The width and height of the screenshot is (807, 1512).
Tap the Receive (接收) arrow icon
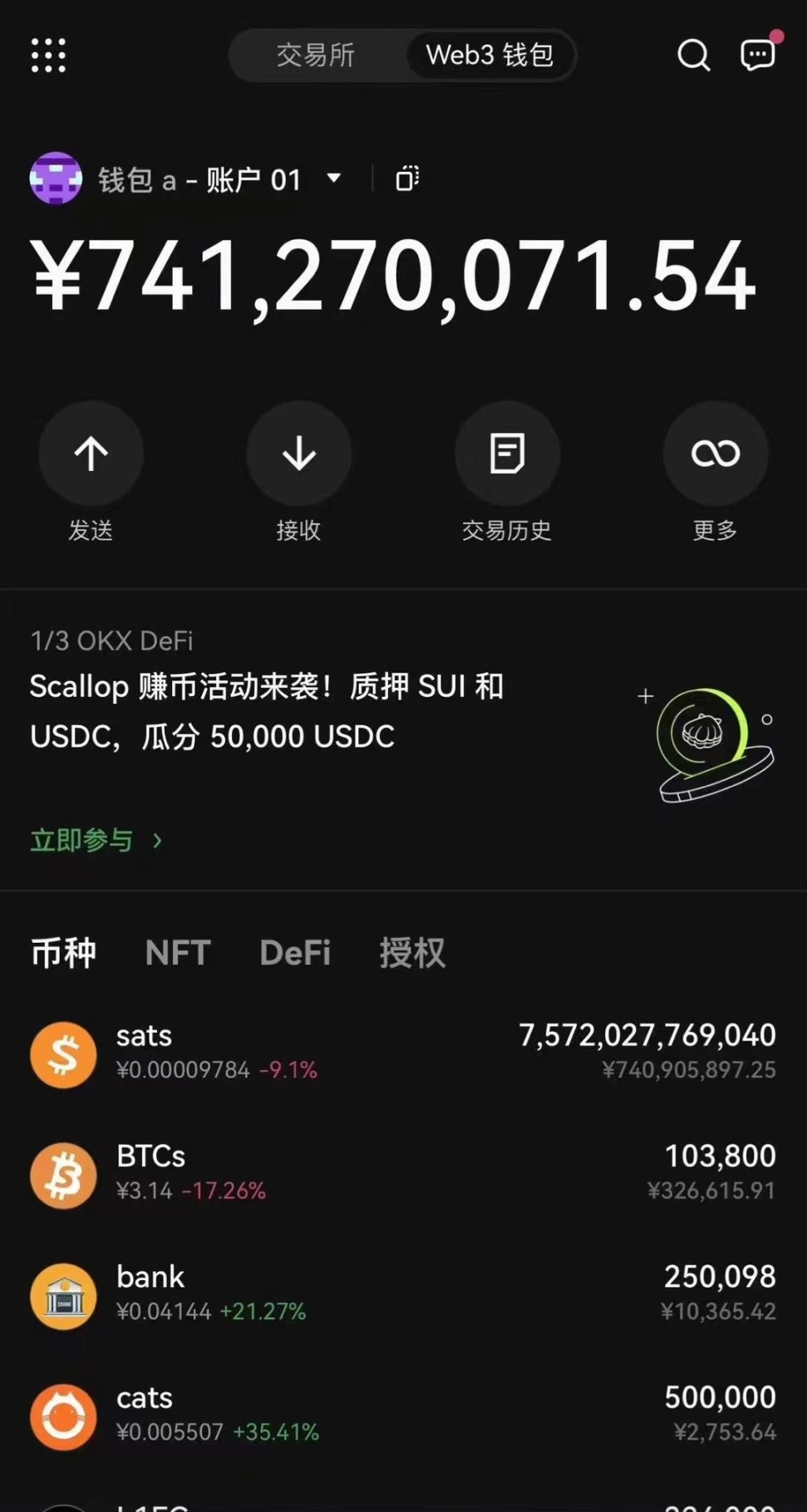[298, 454]
